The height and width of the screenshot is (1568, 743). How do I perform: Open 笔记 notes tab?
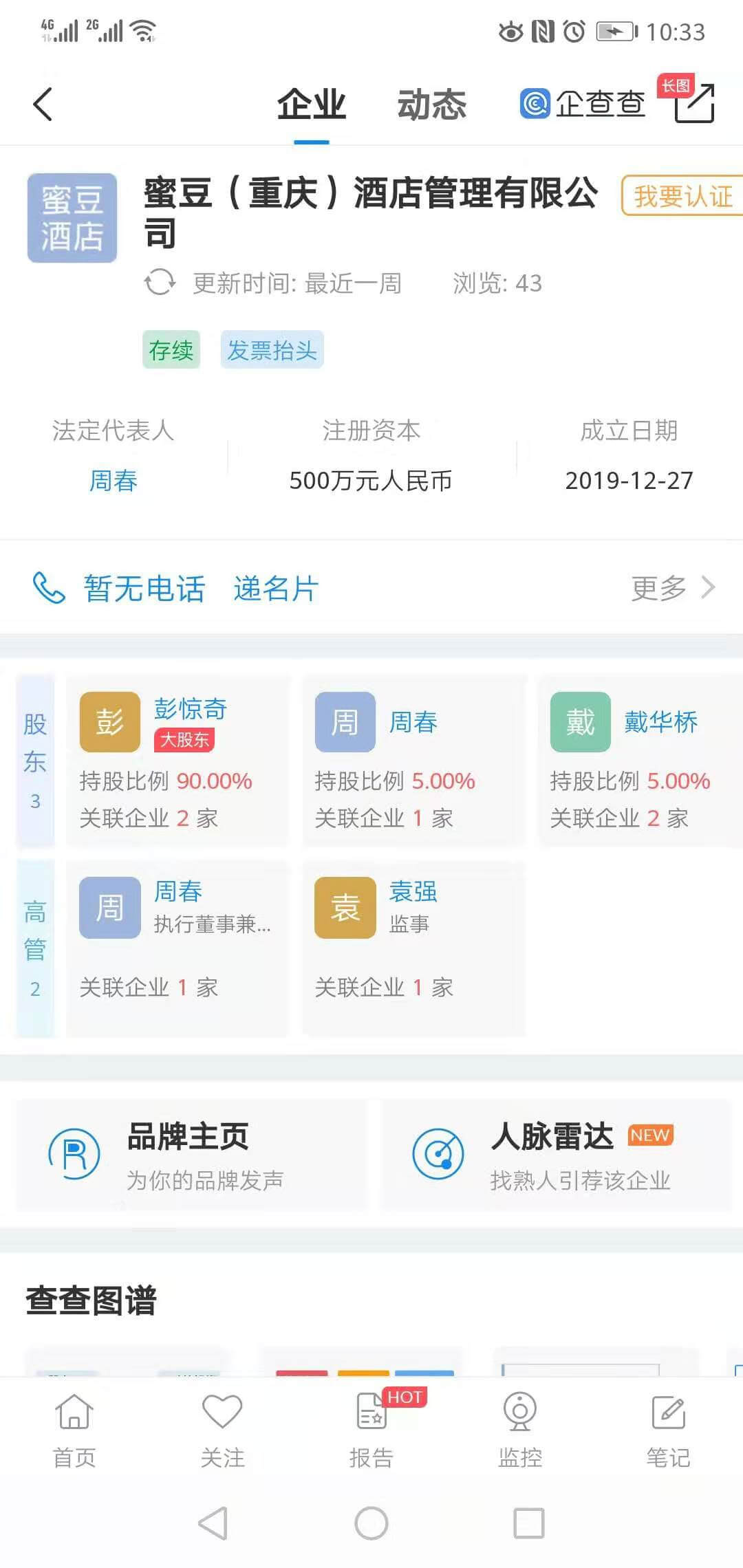point(668,1429)
